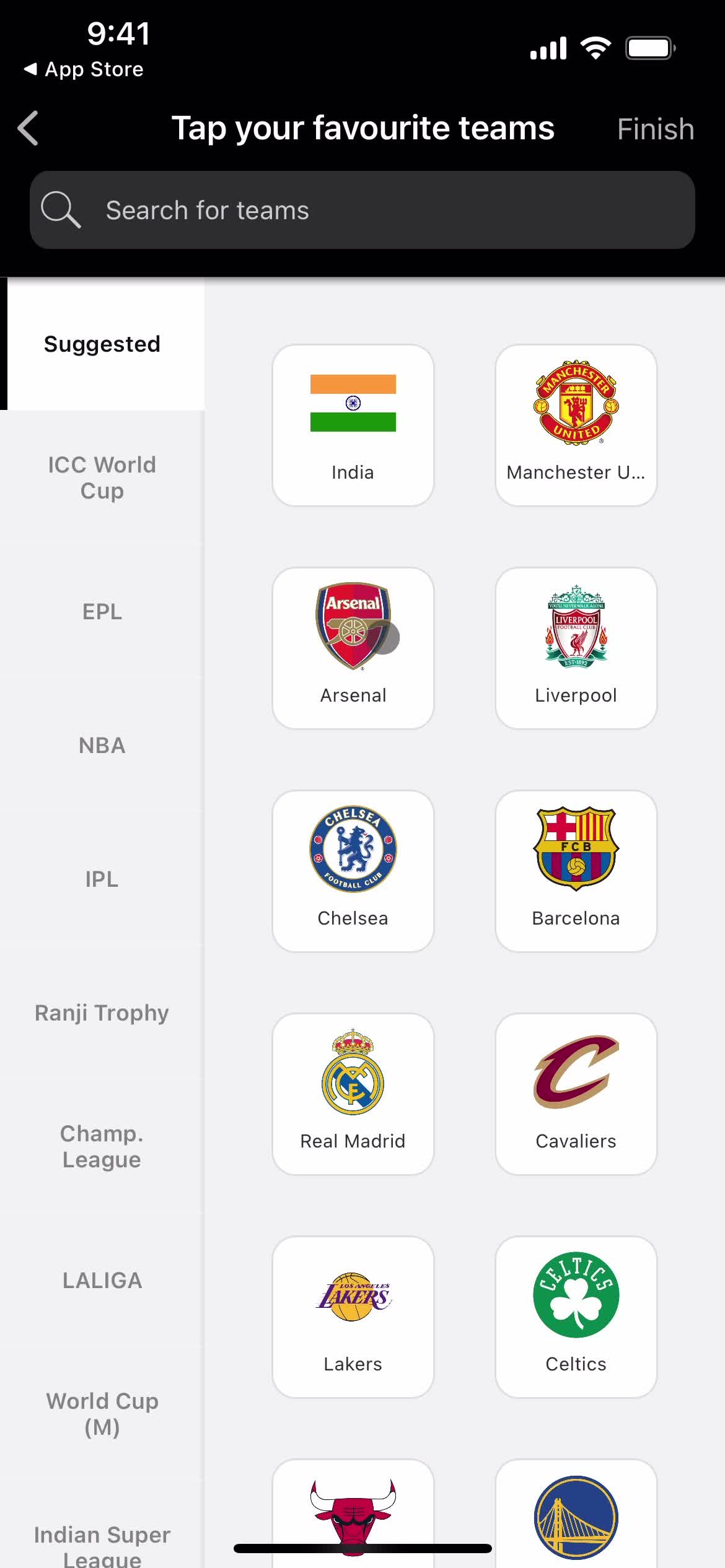Return to the App Store
725x1568 pixels.
(84, 69)
